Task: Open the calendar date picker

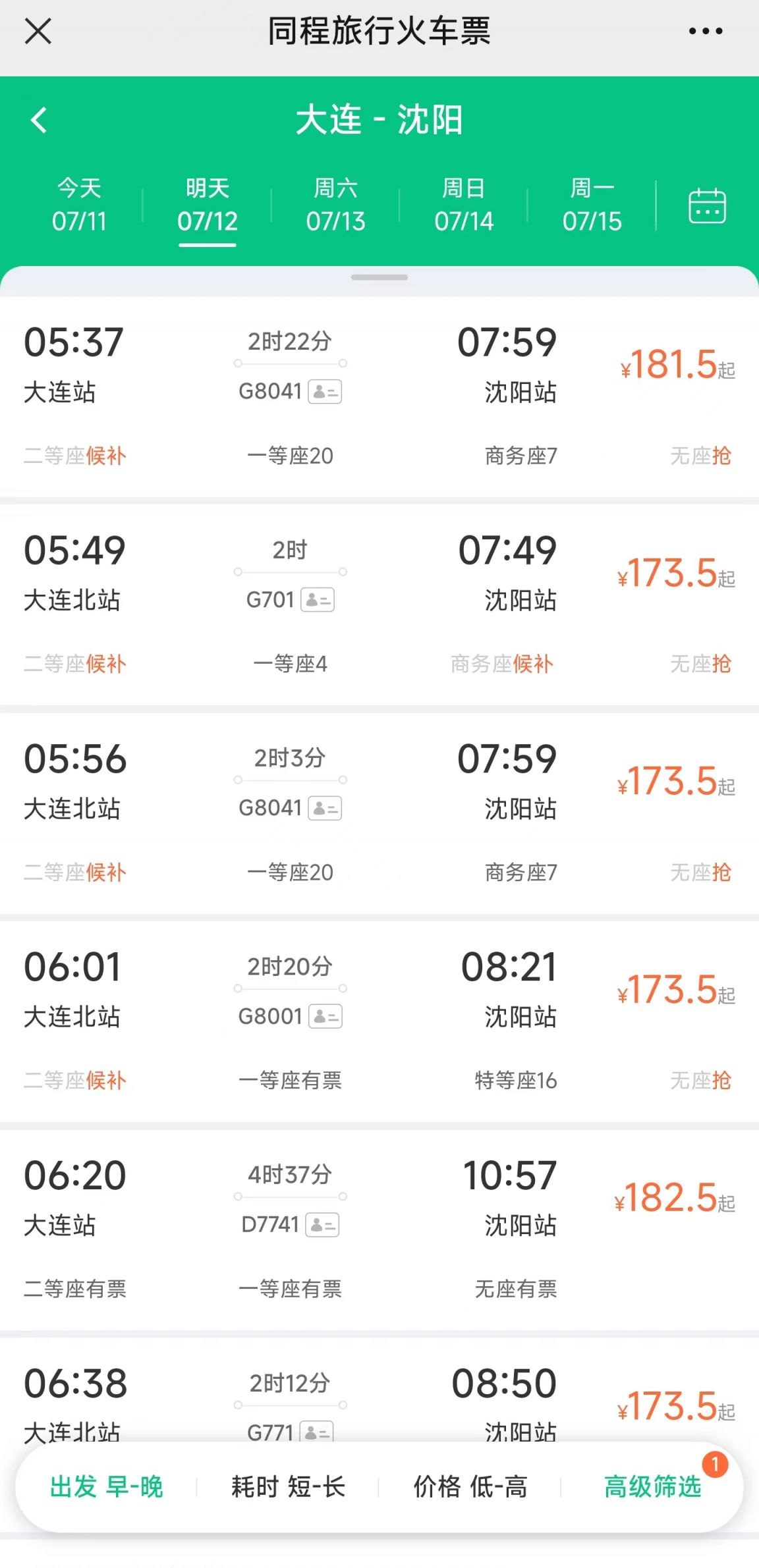Action: click(x=707, y=205)
